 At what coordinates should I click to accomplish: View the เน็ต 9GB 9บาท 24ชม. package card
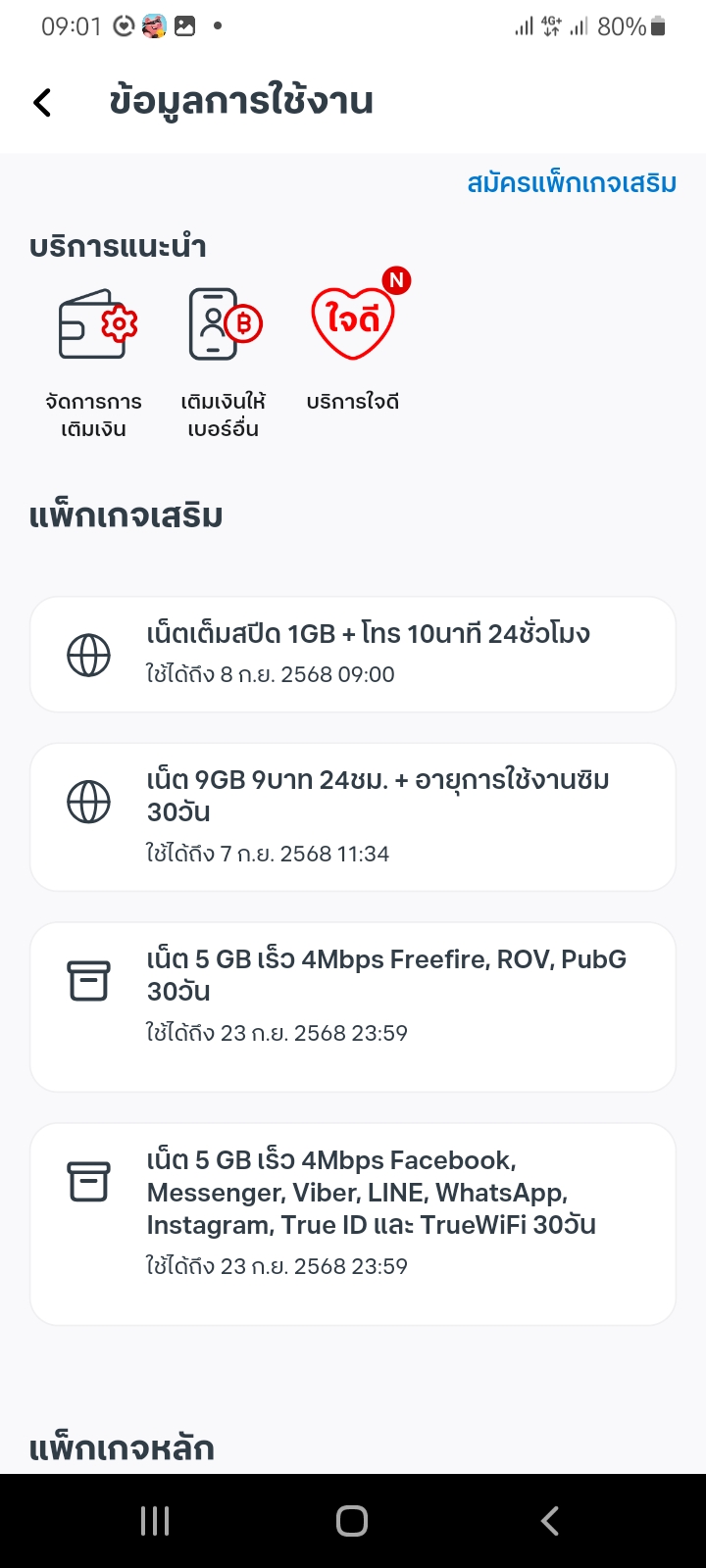tap(353, 817)
